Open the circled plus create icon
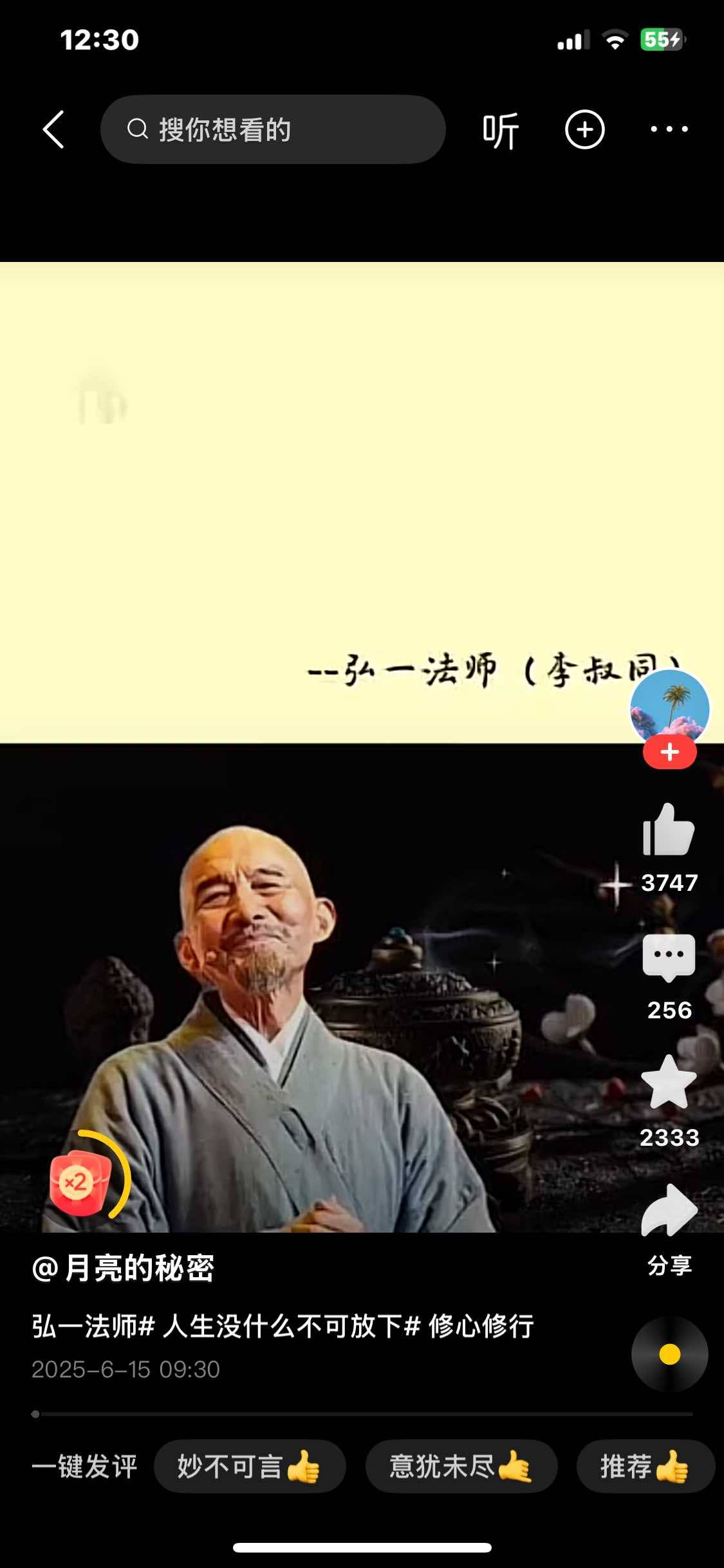The height and width of the screenshot is (1568, 724). 584,130
